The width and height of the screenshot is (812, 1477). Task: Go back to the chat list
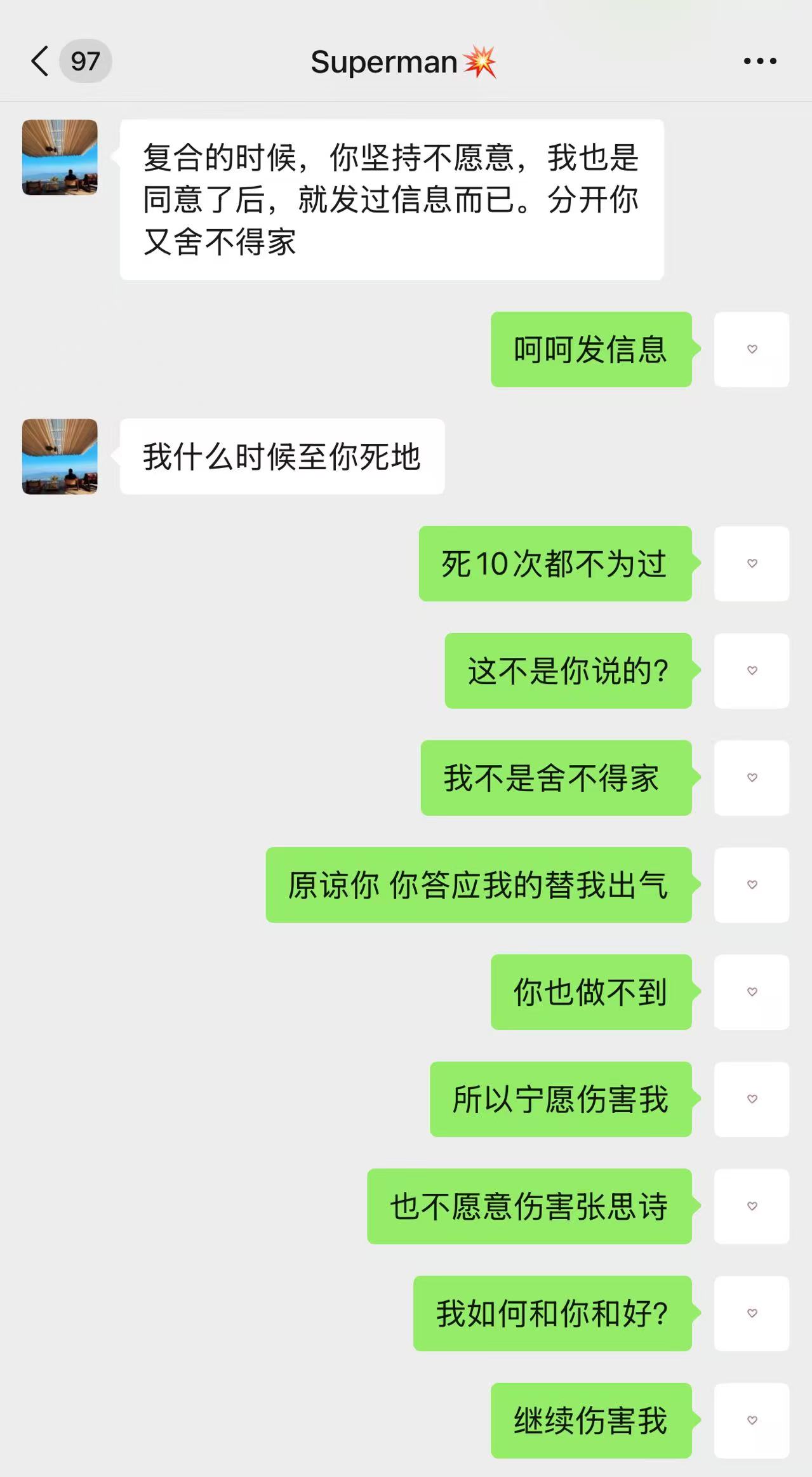pyautogui.click(x=40, y=62)
